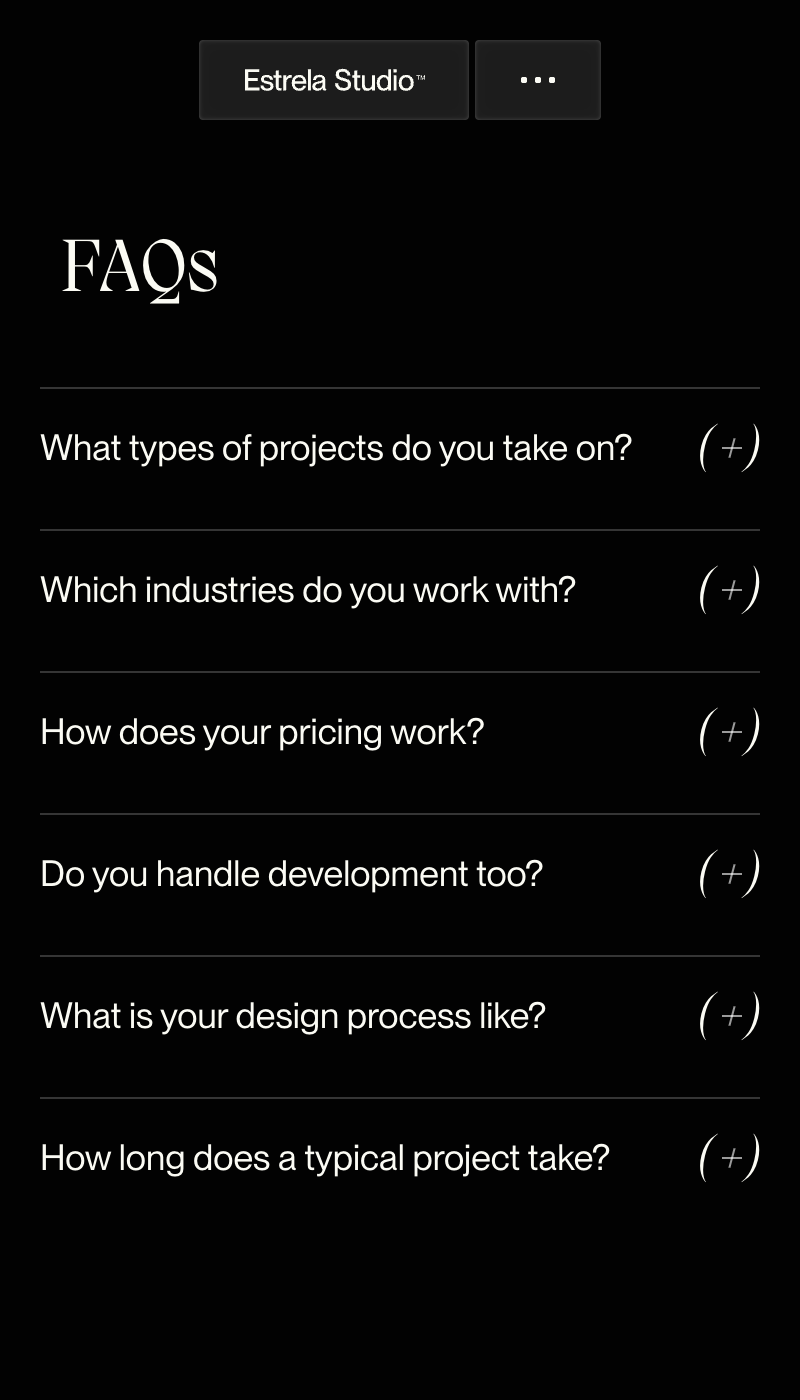Open the three-dot menu button
Viewport: 800px width, 1400px height.
coord(538,80)
